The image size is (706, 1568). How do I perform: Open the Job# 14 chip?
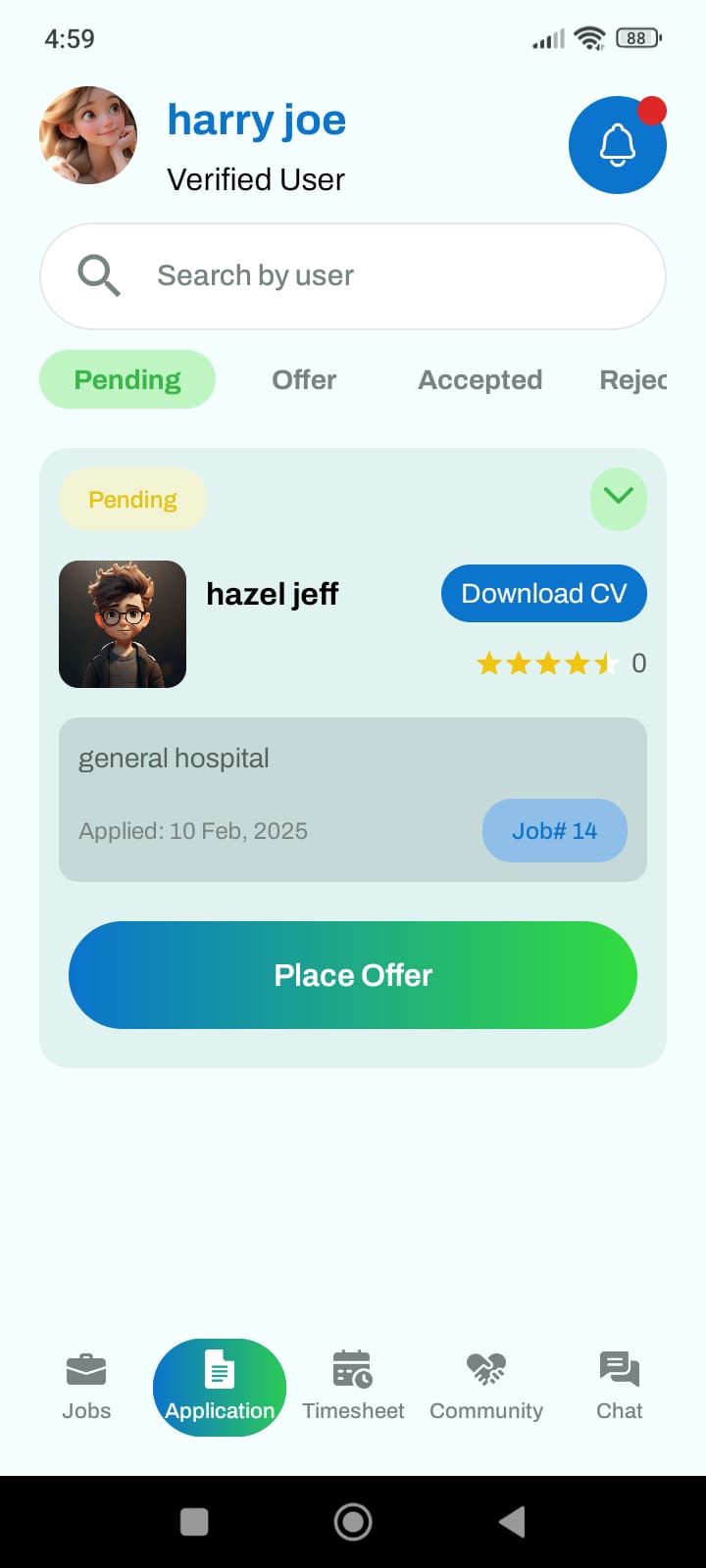(554, 831)
